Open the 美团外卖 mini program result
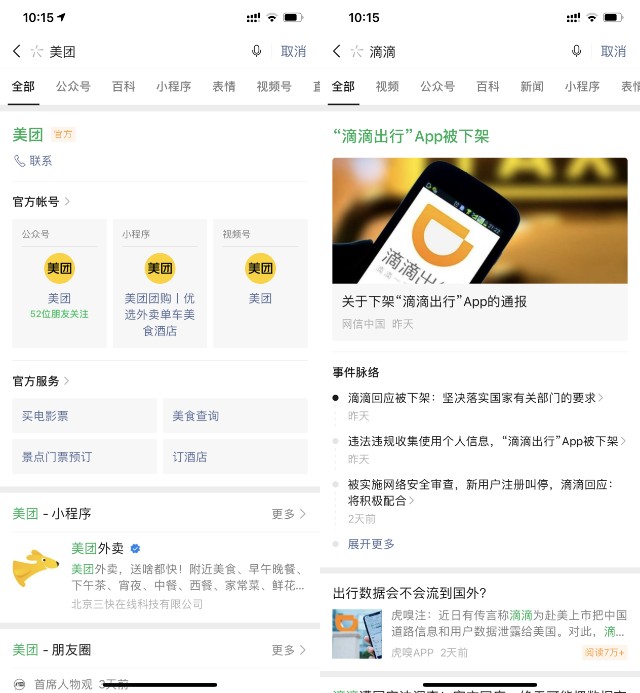The width and height of the screenshot is (640, 693). coord(160,575)
